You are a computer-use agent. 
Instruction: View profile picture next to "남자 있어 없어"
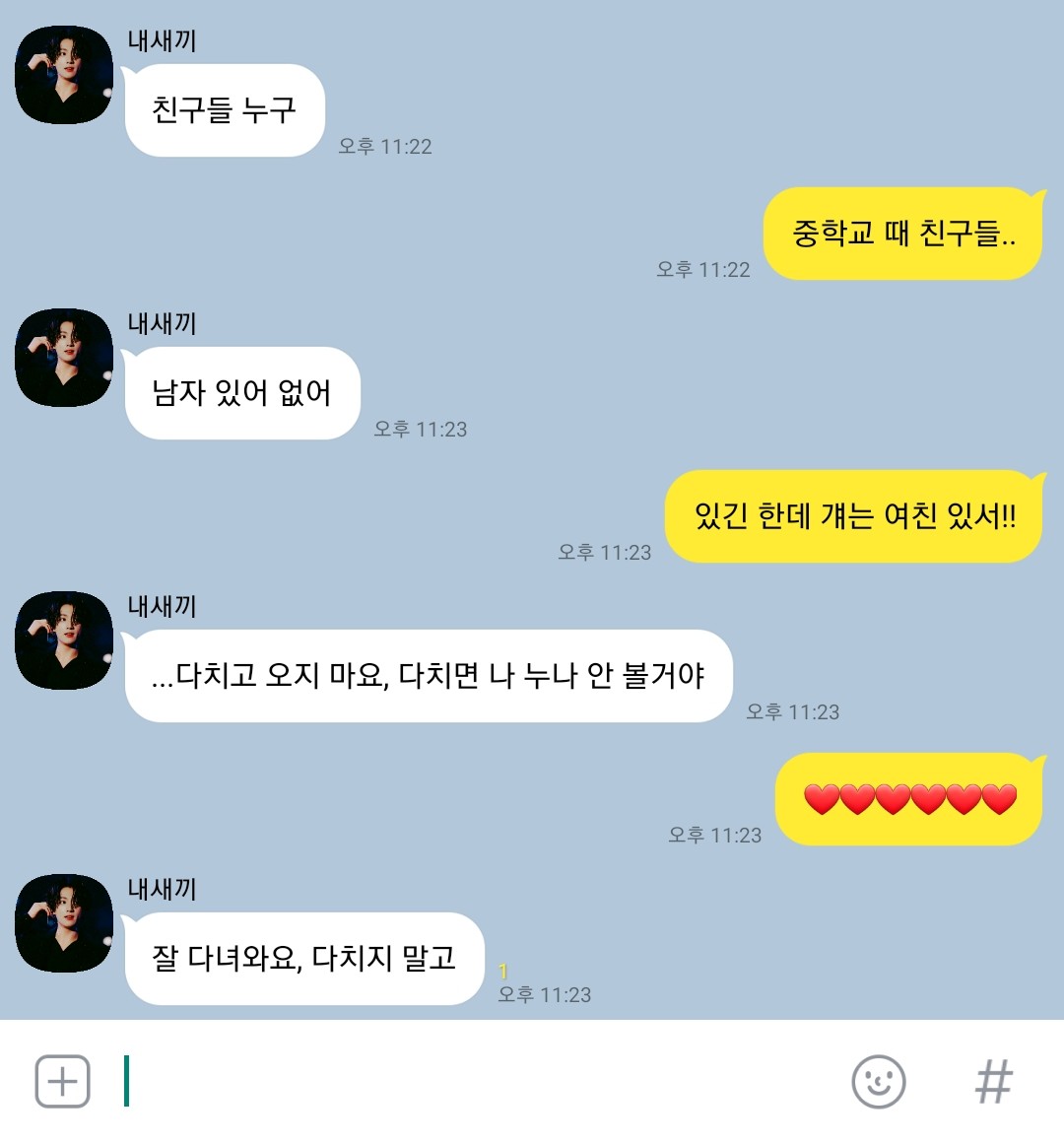(64, 358)
